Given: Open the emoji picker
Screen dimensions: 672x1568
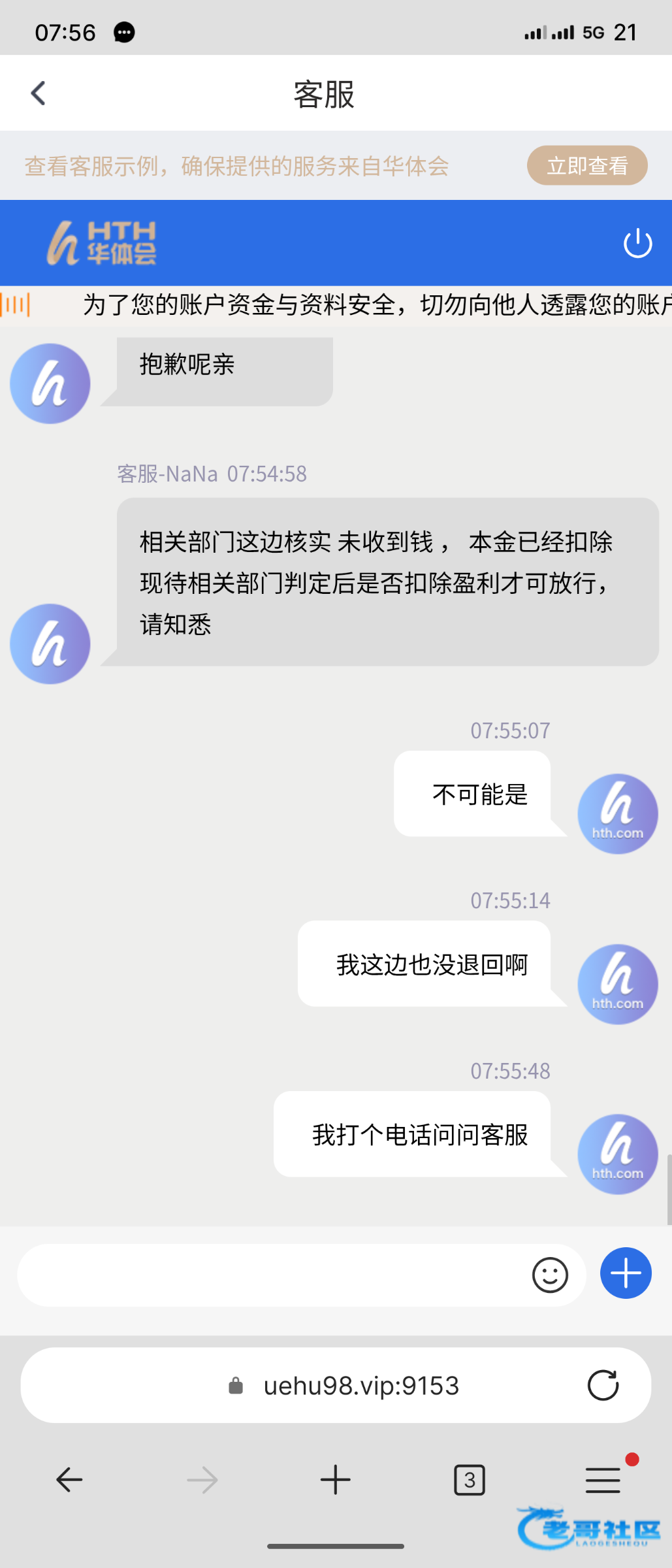Looking at the screenshot, I should [550, 1275].
